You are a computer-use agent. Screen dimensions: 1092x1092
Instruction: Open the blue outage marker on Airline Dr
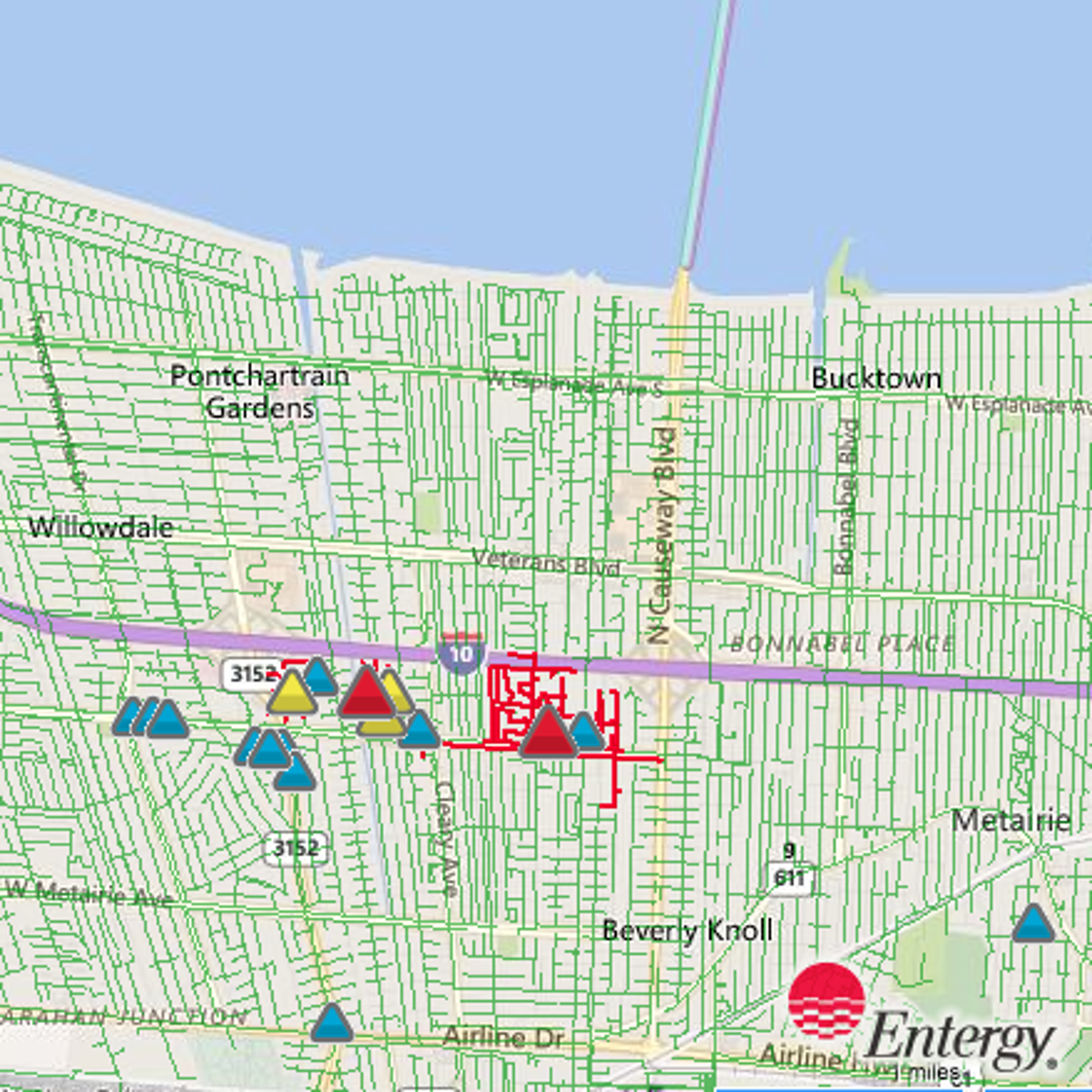coord(331,1024)
